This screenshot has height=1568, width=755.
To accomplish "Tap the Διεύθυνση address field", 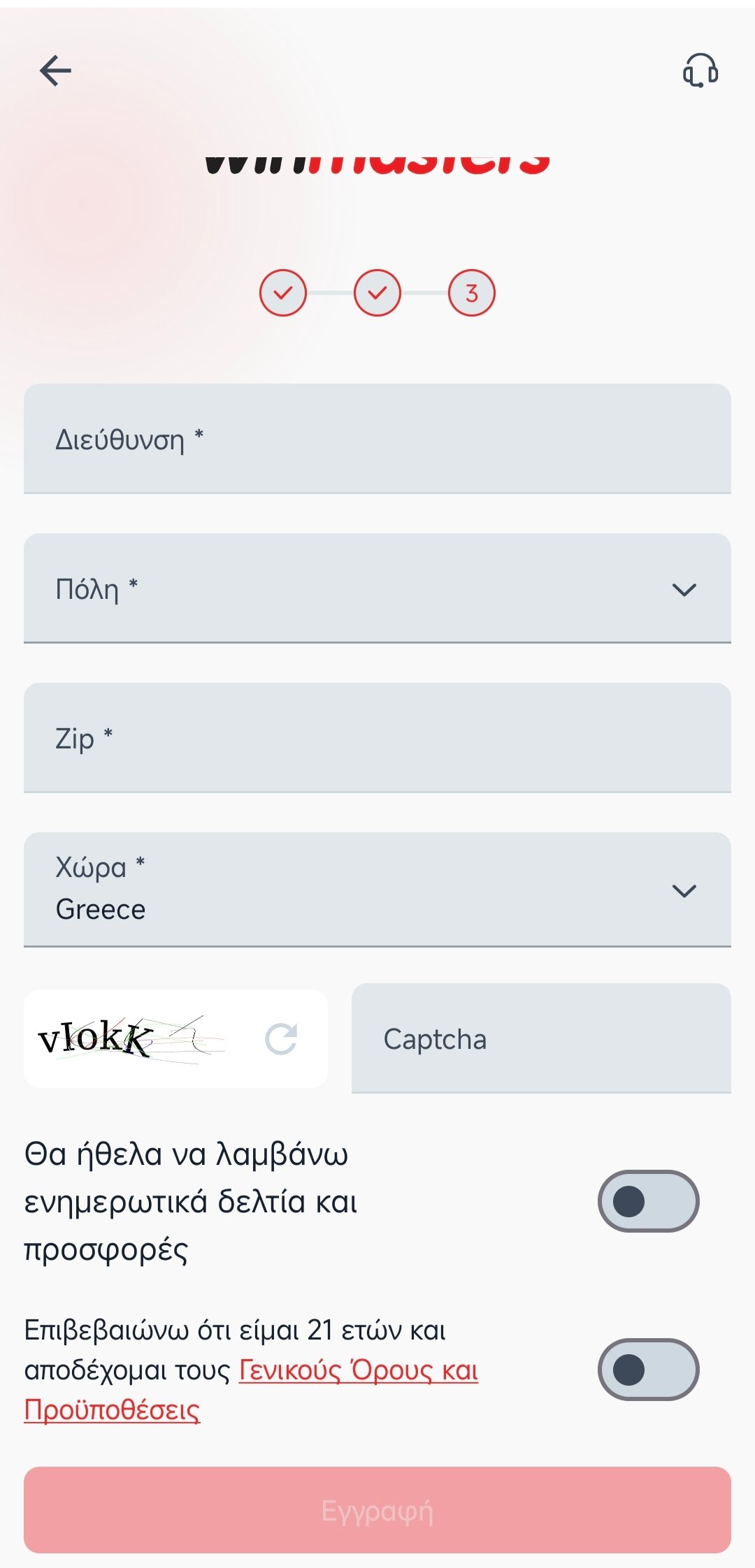I will click(x=377, y=439).
